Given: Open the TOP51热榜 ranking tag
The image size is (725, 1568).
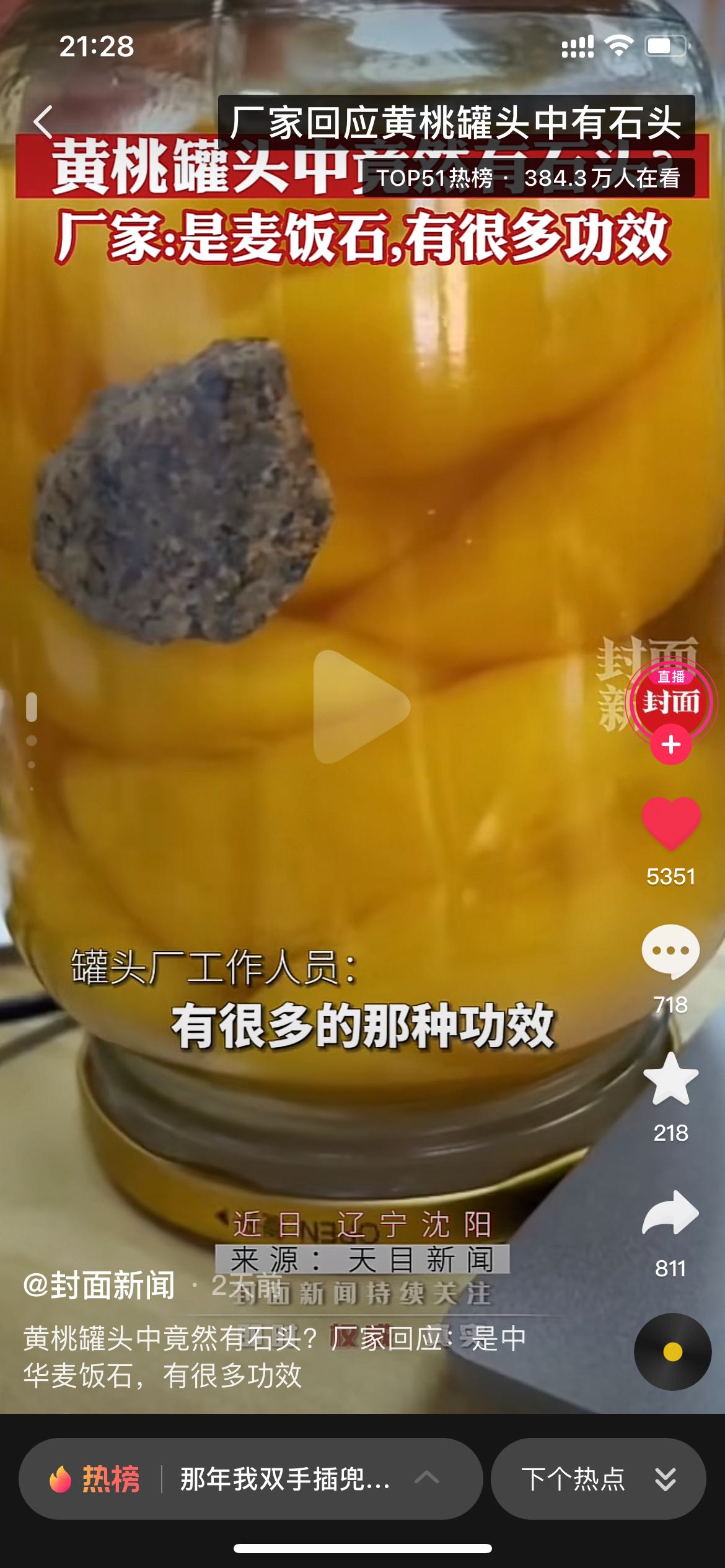Looking at the screenshot, I should tap(434, 178).
